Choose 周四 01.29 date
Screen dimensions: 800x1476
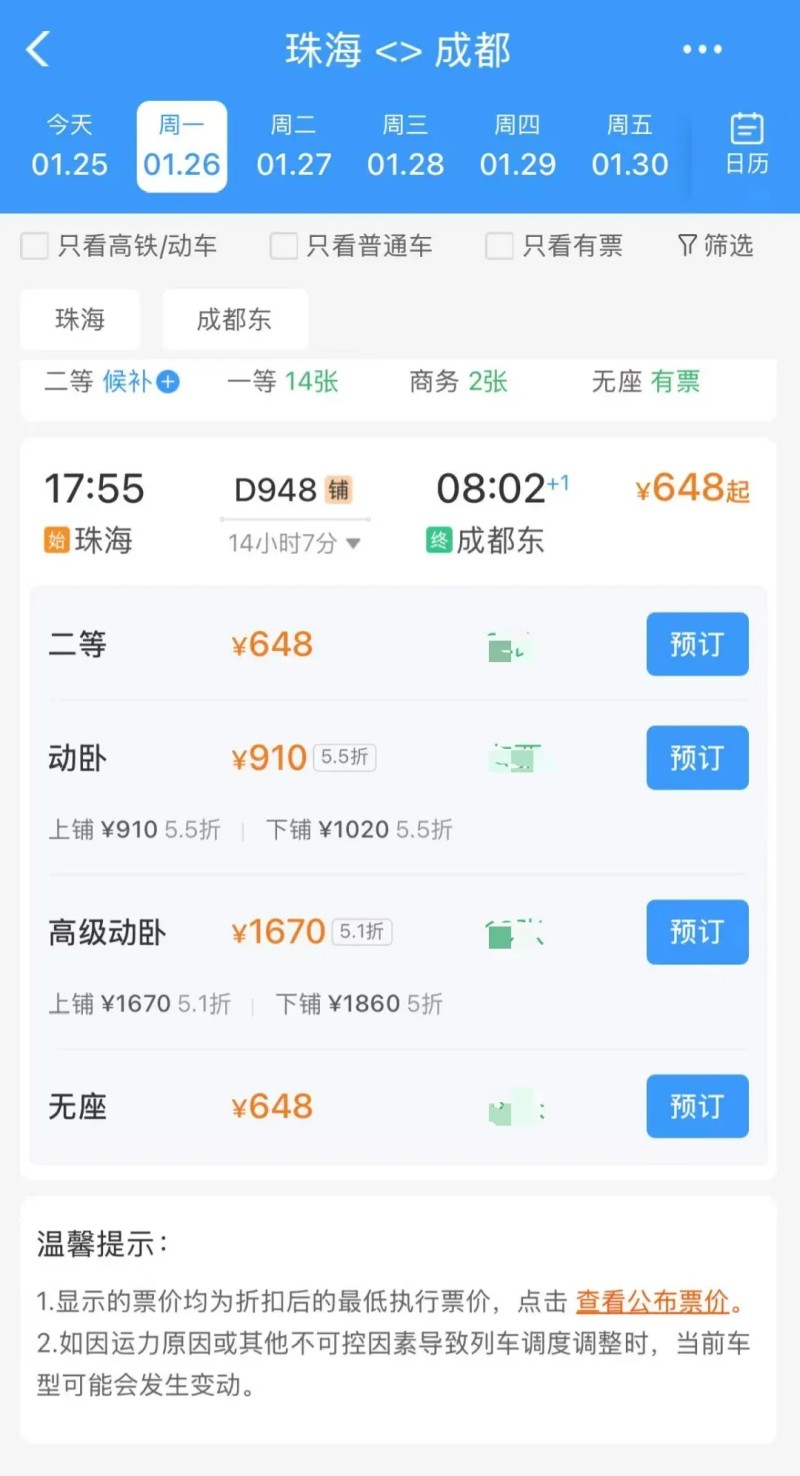coord(517,146)
